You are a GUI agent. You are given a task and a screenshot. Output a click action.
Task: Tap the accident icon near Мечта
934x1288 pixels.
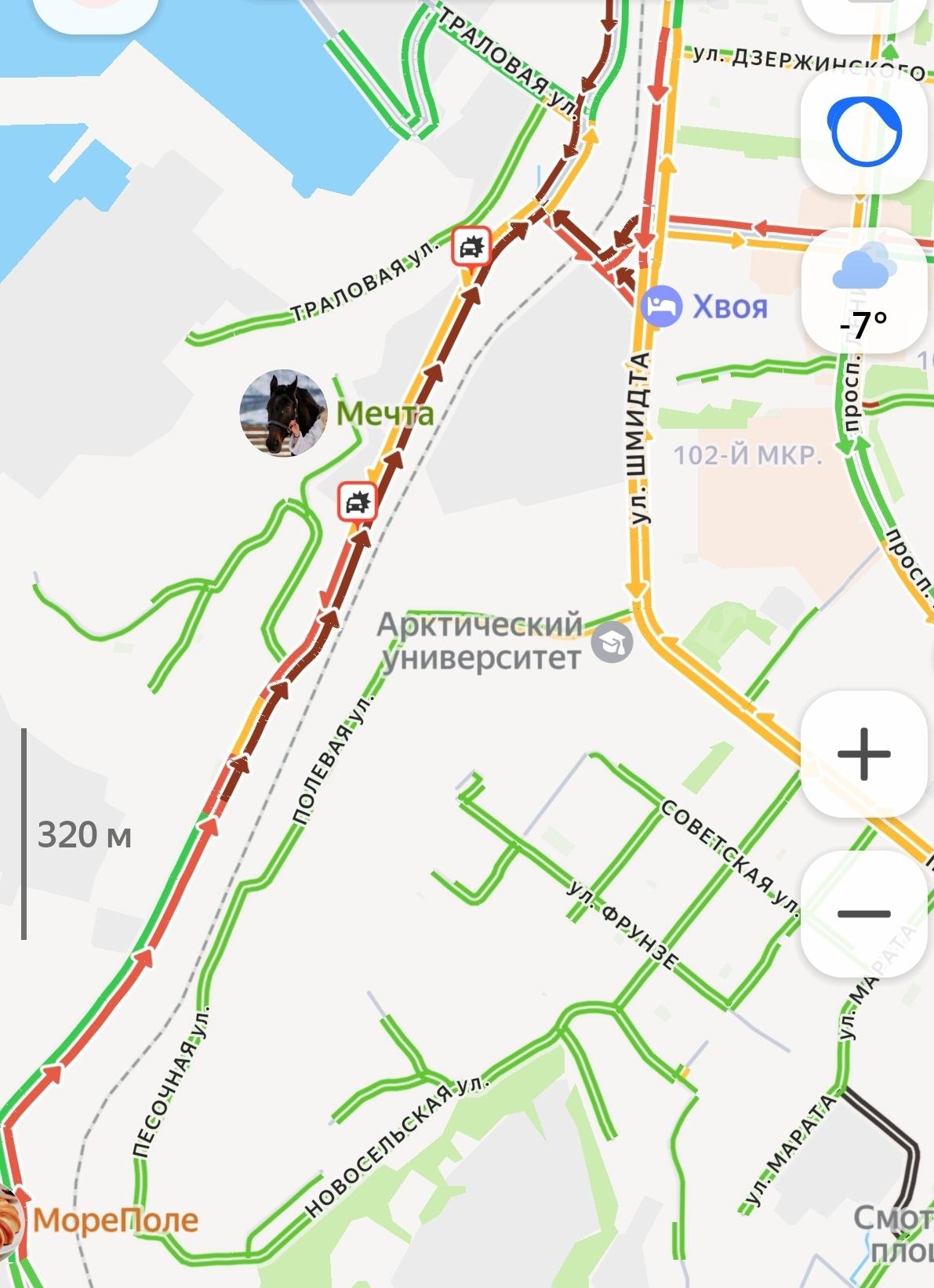tap(358, 503)
